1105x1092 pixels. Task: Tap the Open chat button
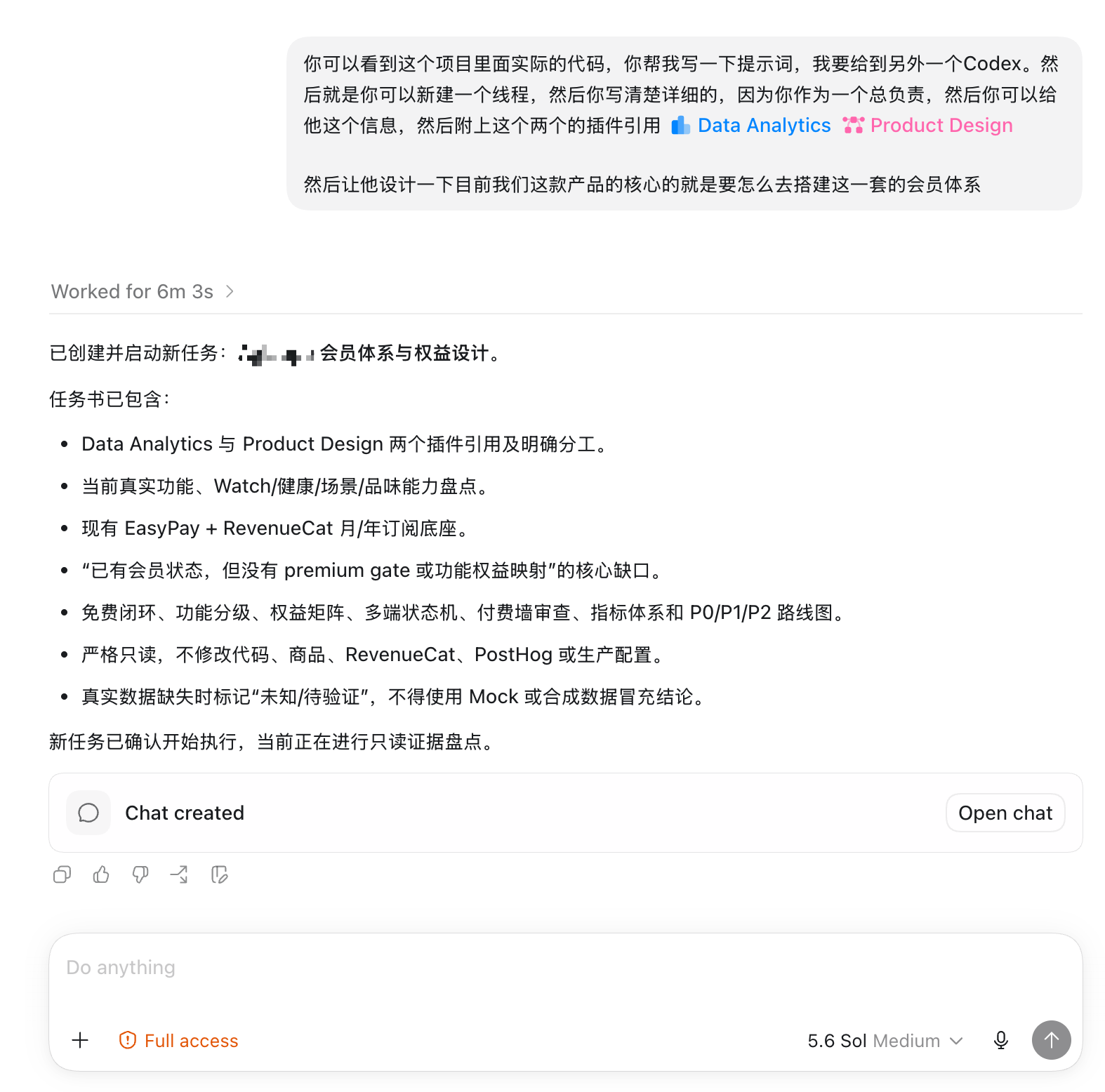pyautogui.click(x=1005, y=813)
